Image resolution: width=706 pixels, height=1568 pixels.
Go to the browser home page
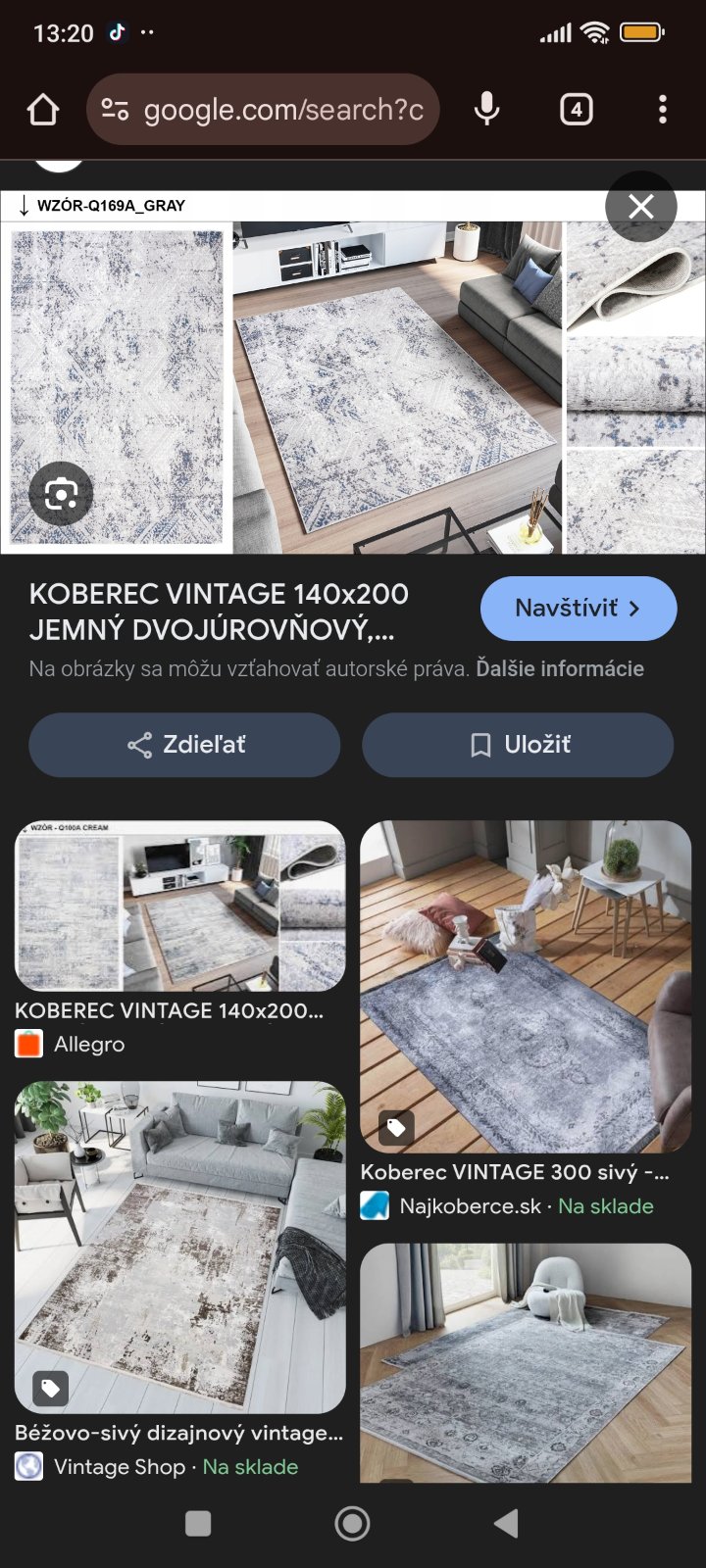pos(43,110)
